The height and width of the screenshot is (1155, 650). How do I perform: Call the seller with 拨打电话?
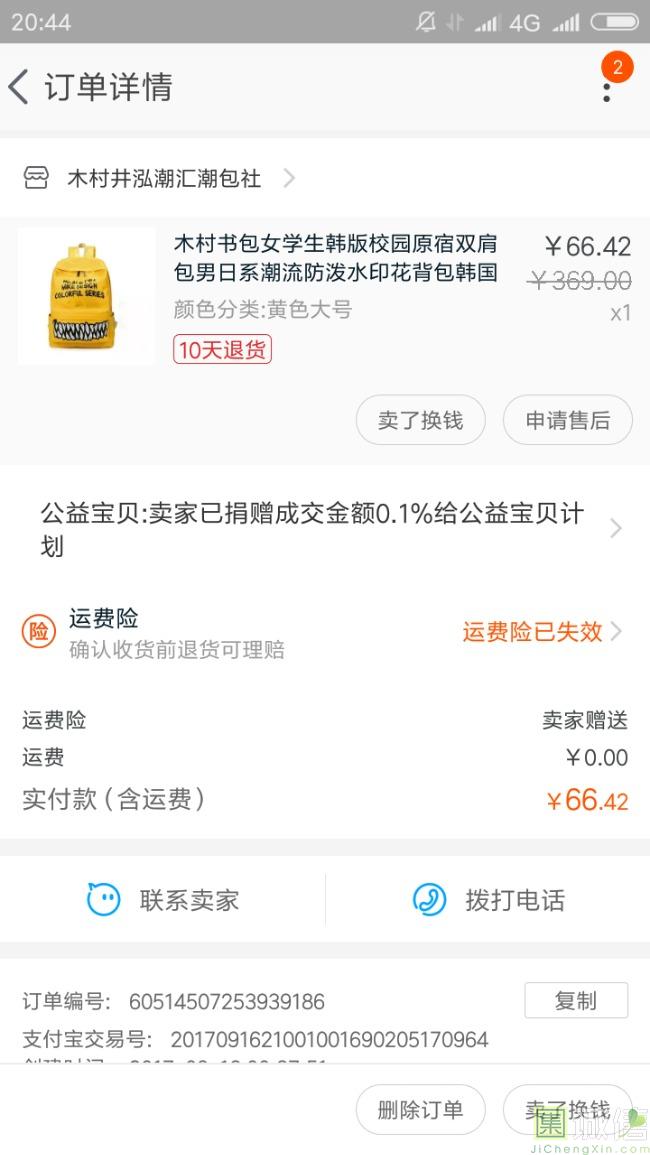pos(489,900)
